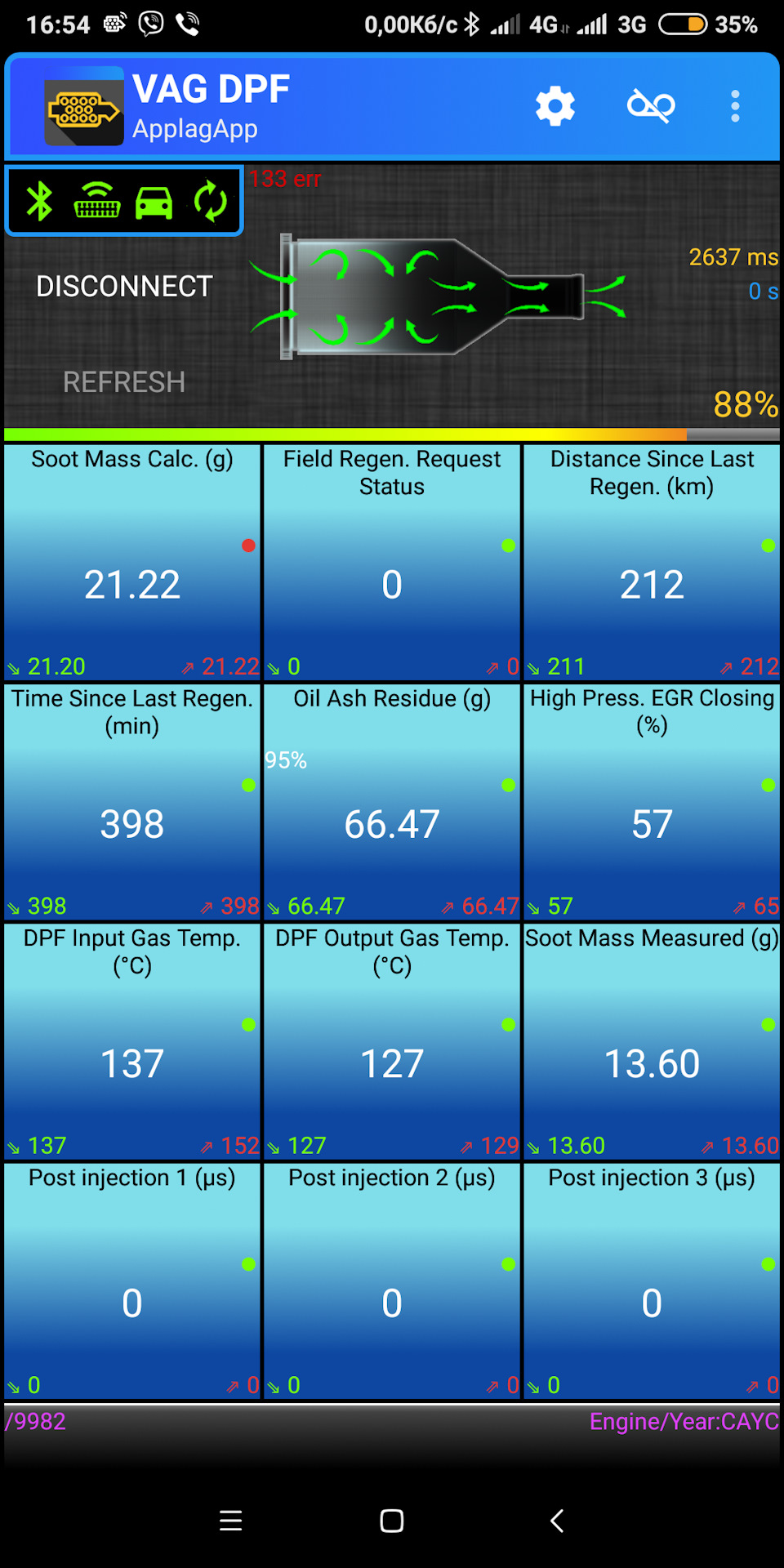
Task: Tap the crossed-out infinity icon
Action: pyautogui.click(x=651, y=106)
